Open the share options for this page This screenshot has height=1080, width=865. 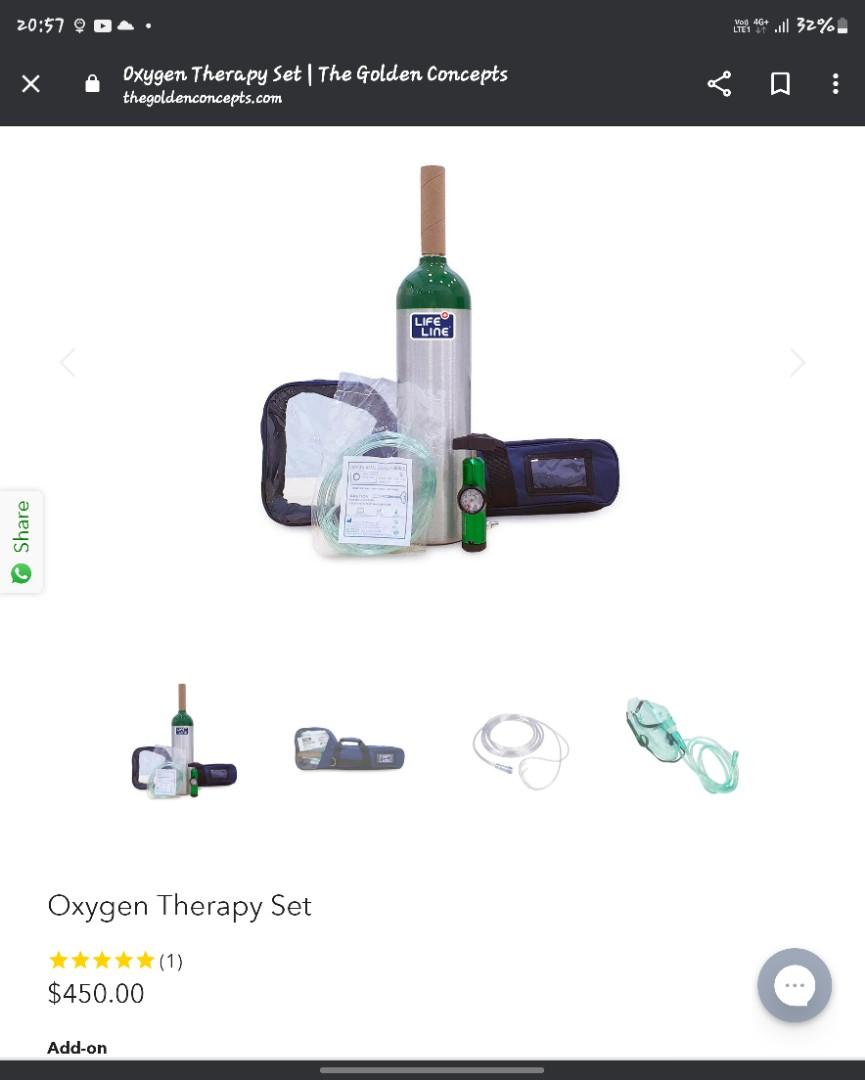pos(718,84)
